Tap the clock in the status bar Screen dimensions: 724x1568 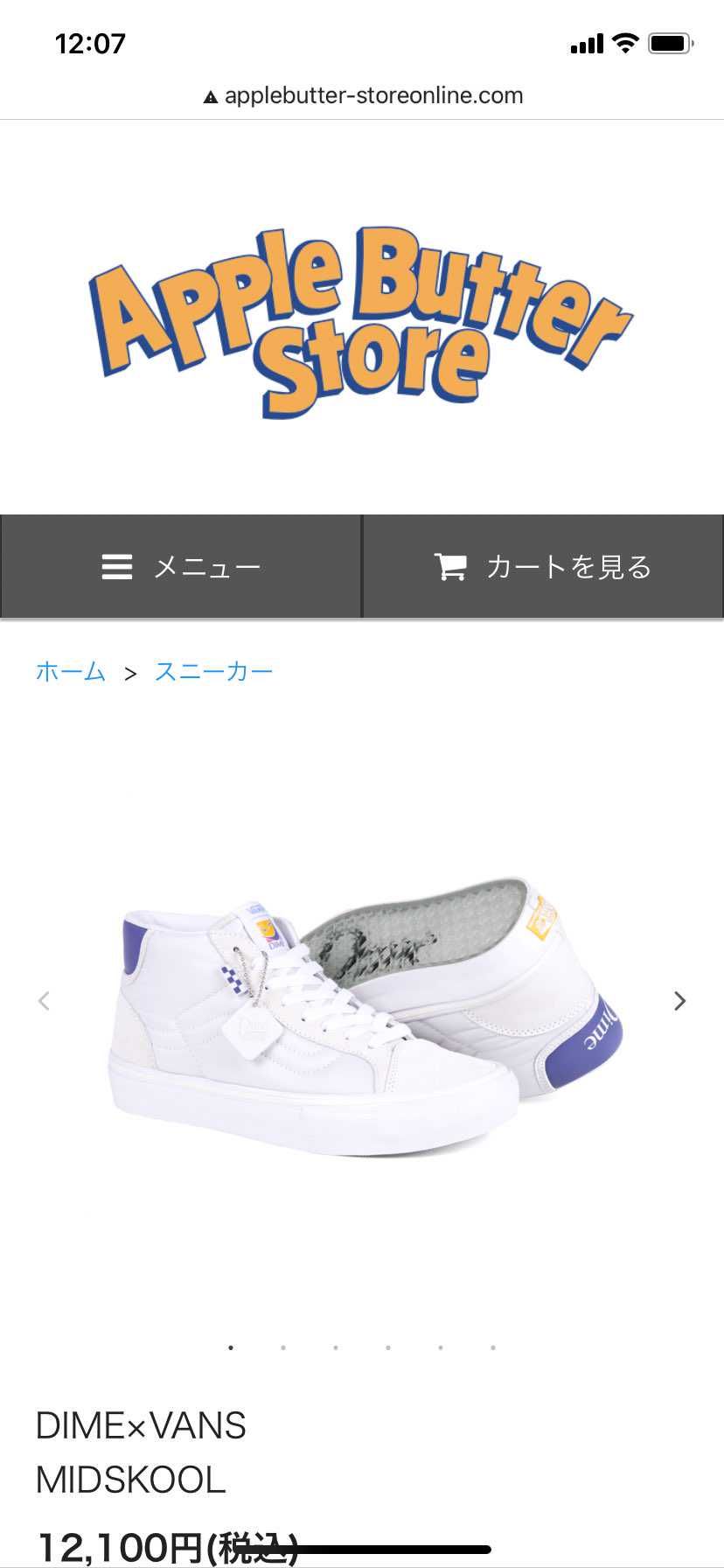[x=90, y=43]
